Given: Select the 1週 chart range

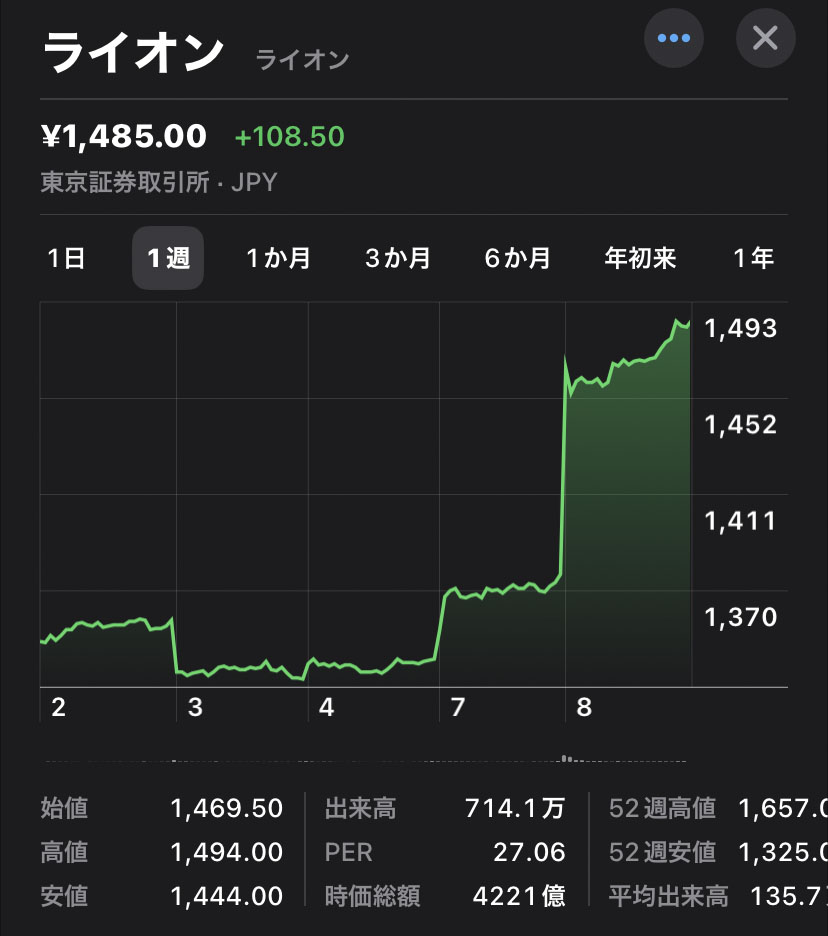Looking at the screenshot, I should click(168, 258).
